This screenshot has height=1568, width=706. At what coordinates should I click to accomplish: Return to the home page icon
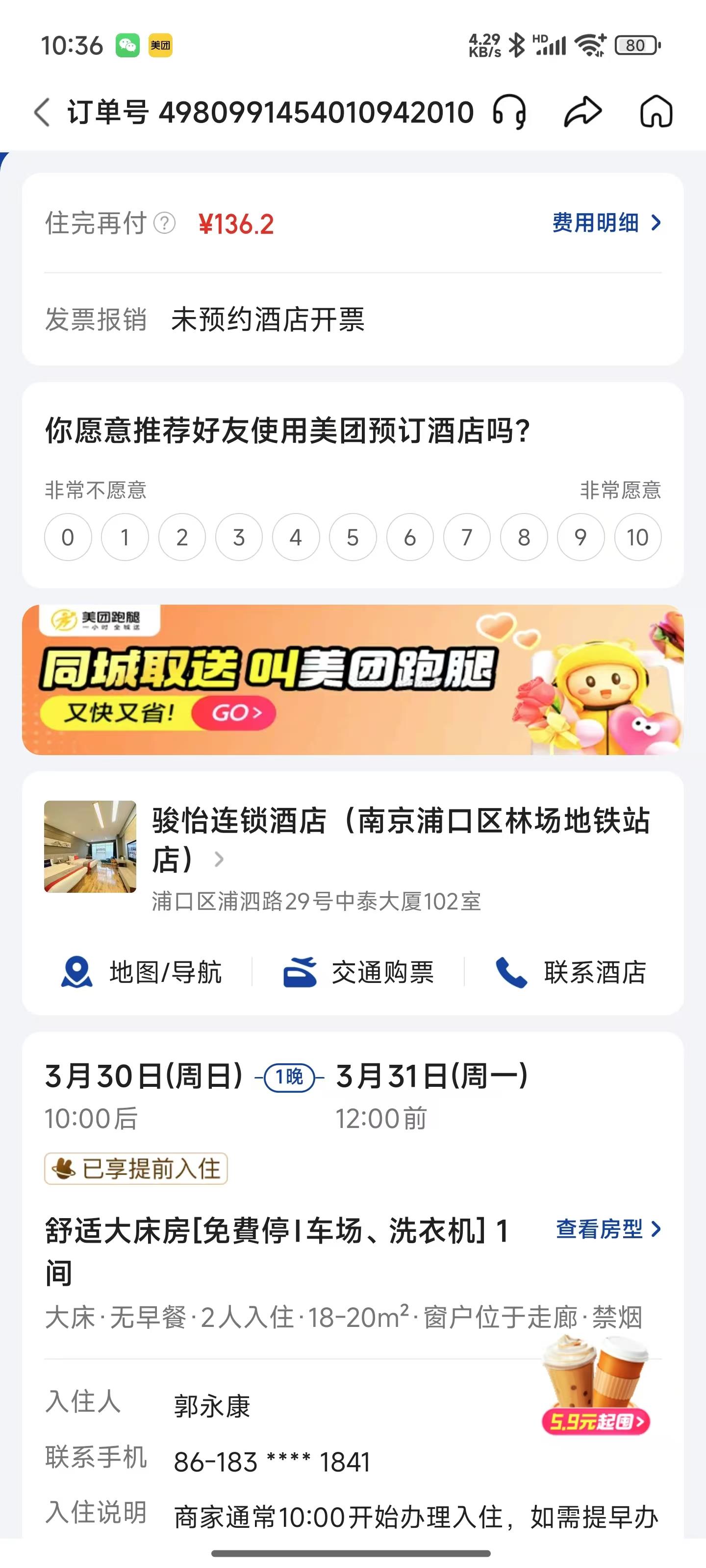coord(656,112)
